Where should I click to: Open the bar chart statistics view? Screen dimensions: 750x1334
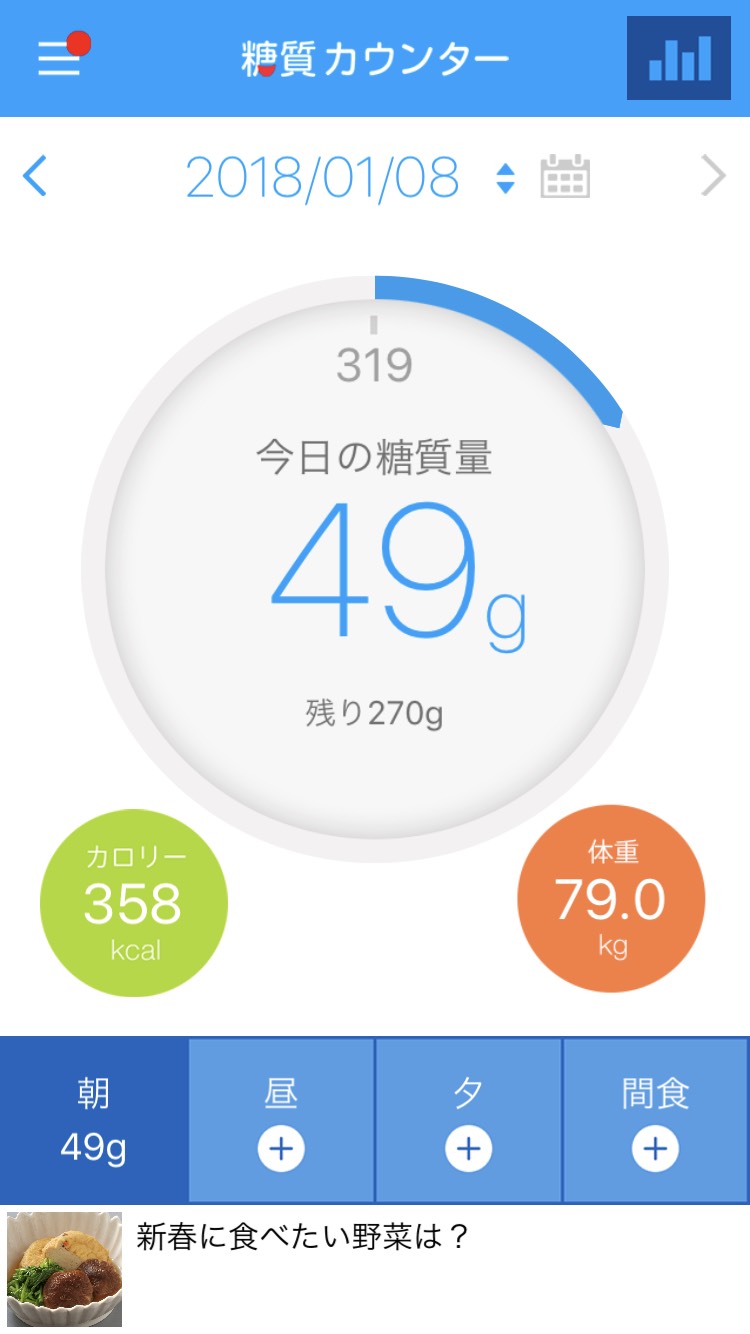click(679, 58)
